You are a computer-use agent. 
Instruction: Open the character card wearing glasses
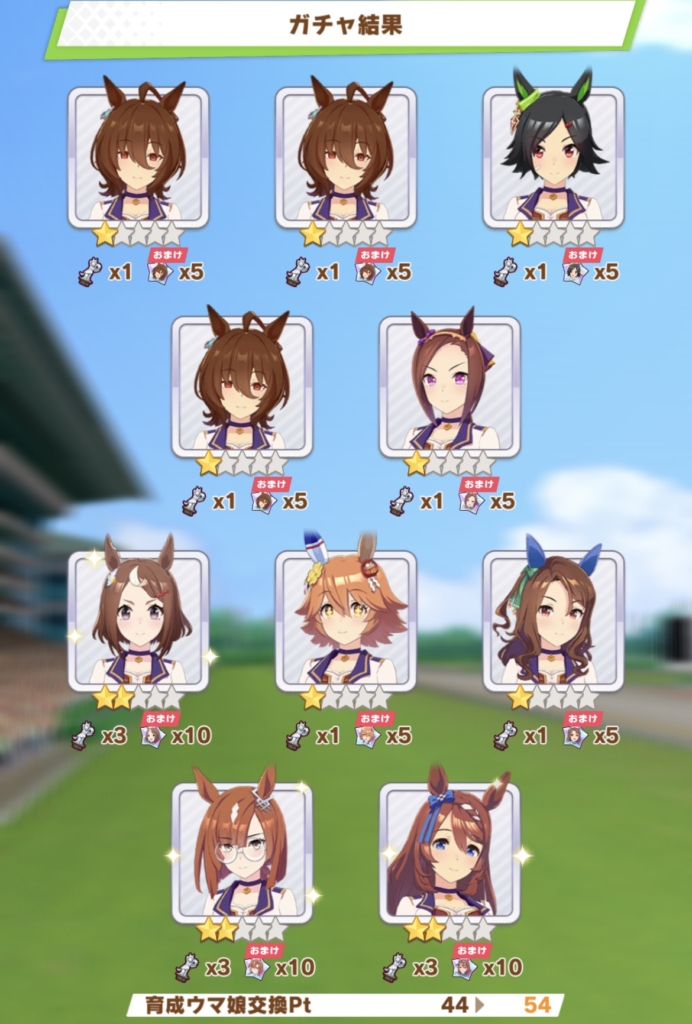click(x=242, y=852)
